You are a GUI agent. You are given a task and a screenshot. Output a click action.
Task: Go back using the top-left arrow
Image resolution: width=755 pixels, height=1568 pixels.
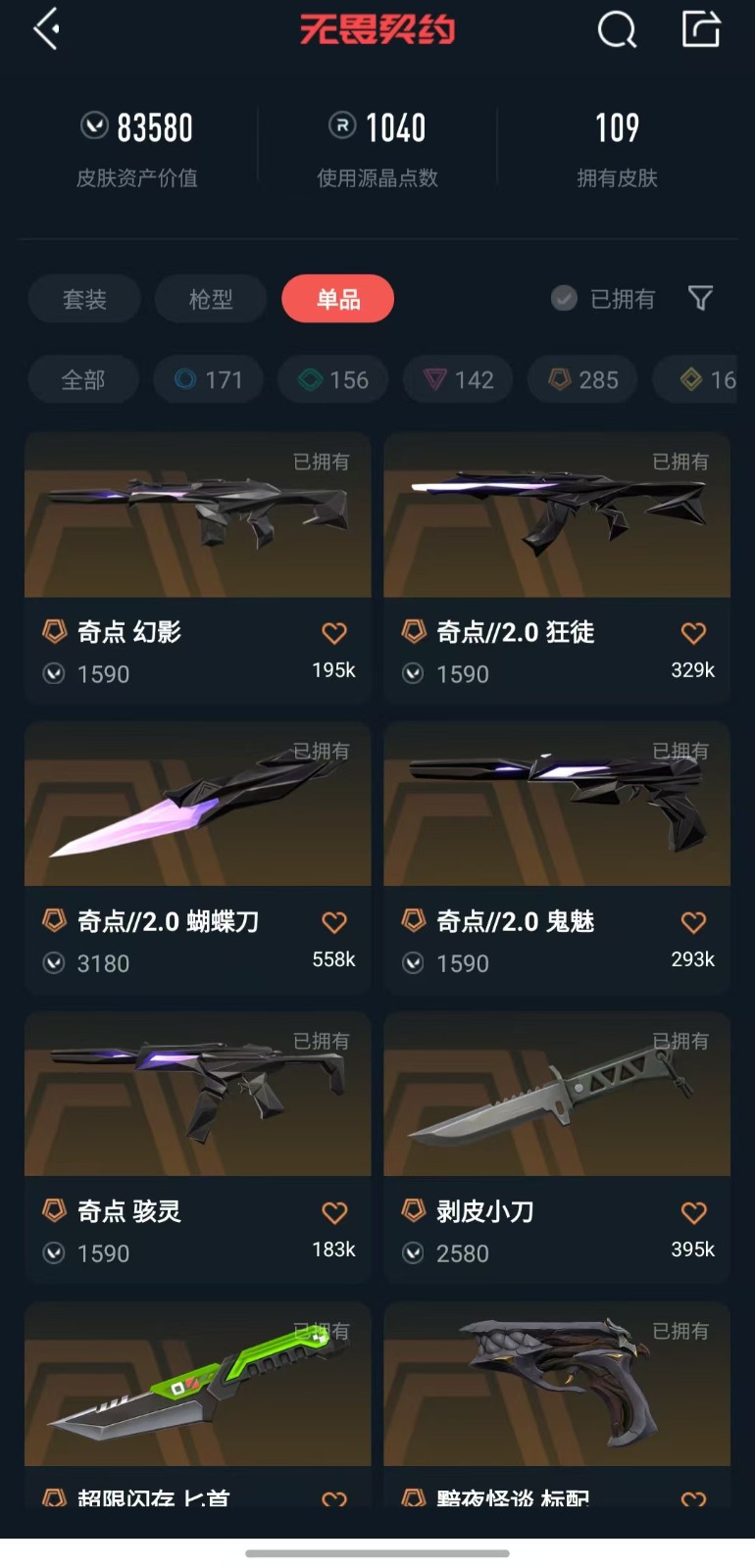point(46,29)
